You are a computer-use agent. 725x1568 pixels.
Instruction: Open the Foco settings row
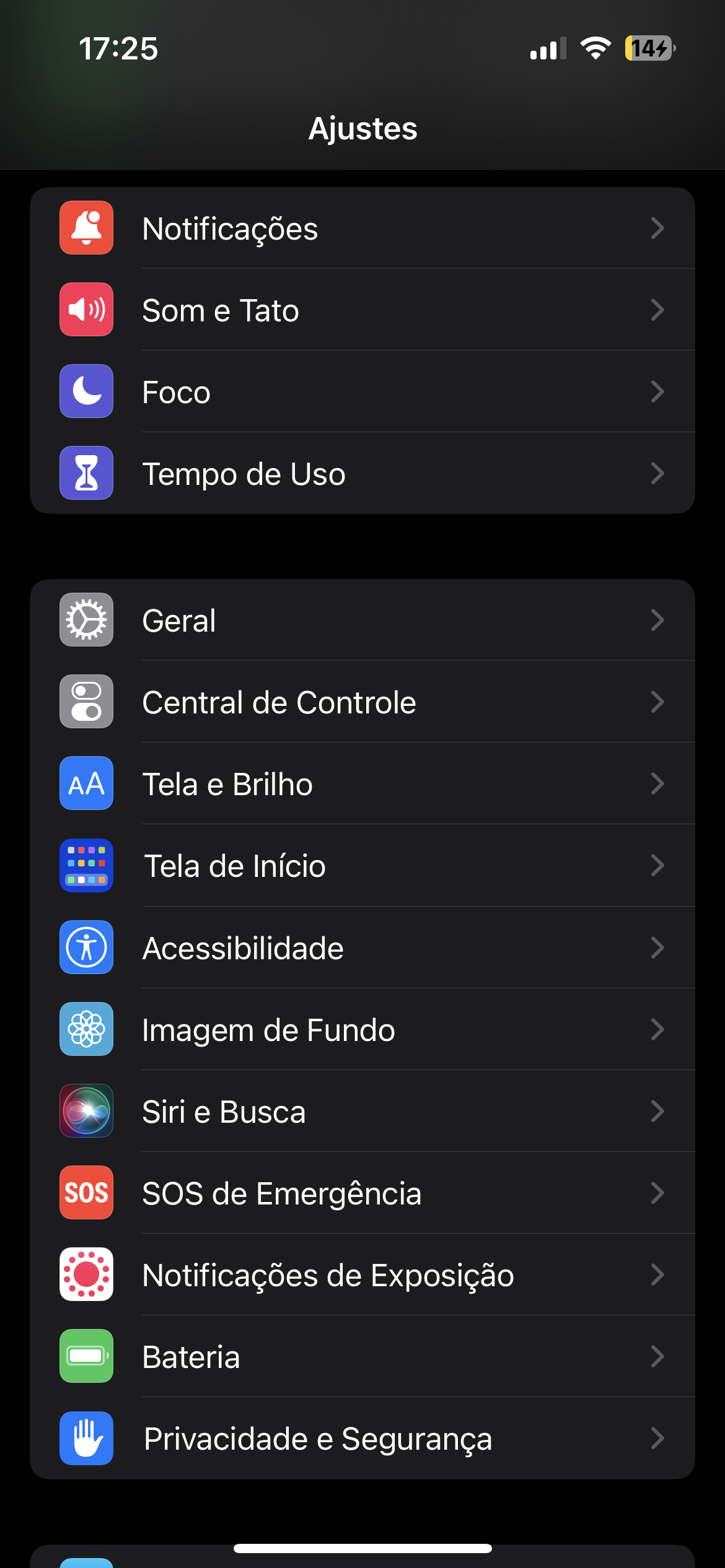362,392
